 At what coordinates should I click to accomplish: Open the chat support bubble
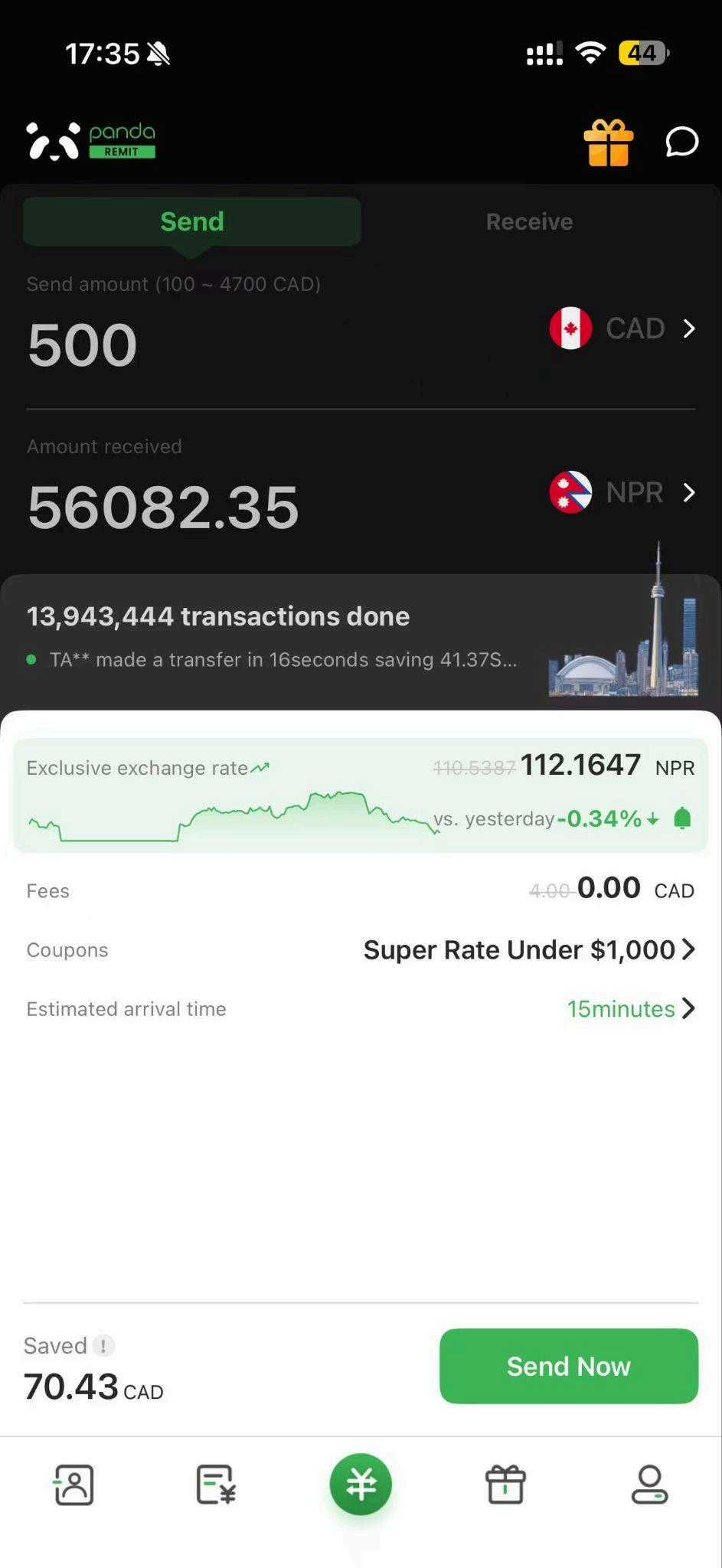(x=681, y=142)
